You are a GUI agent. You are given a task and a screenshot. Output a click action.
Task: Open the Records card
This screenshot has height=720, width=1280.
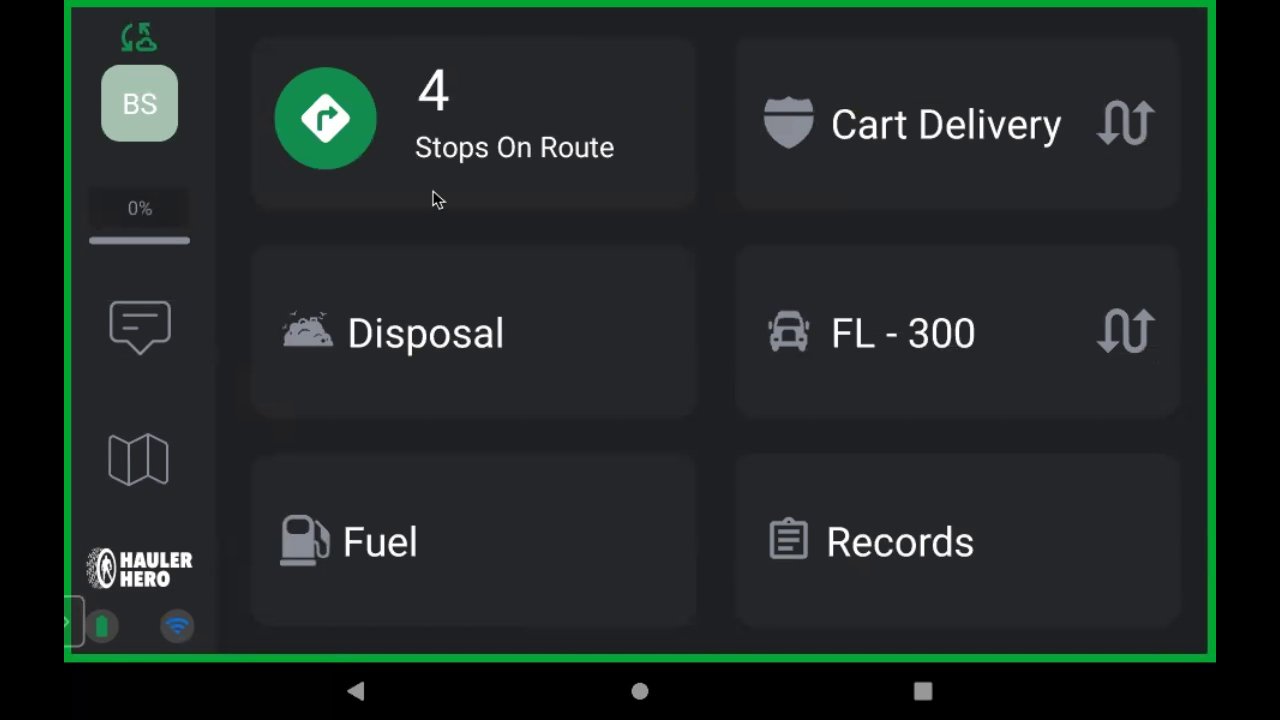[x=957, y=541]
